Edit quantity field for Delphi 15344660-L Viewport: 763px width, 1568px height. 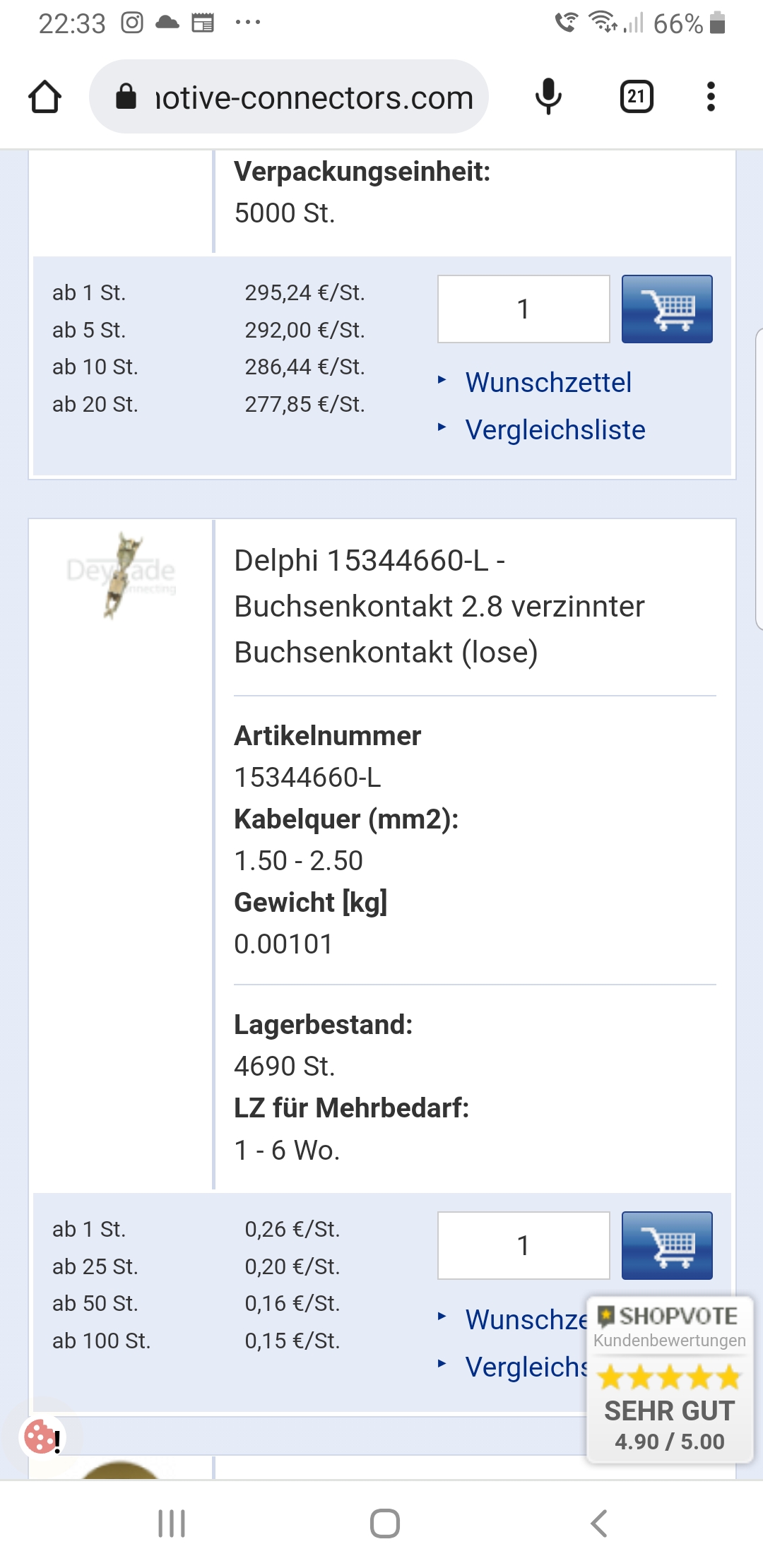click(x=524, y=1246)
